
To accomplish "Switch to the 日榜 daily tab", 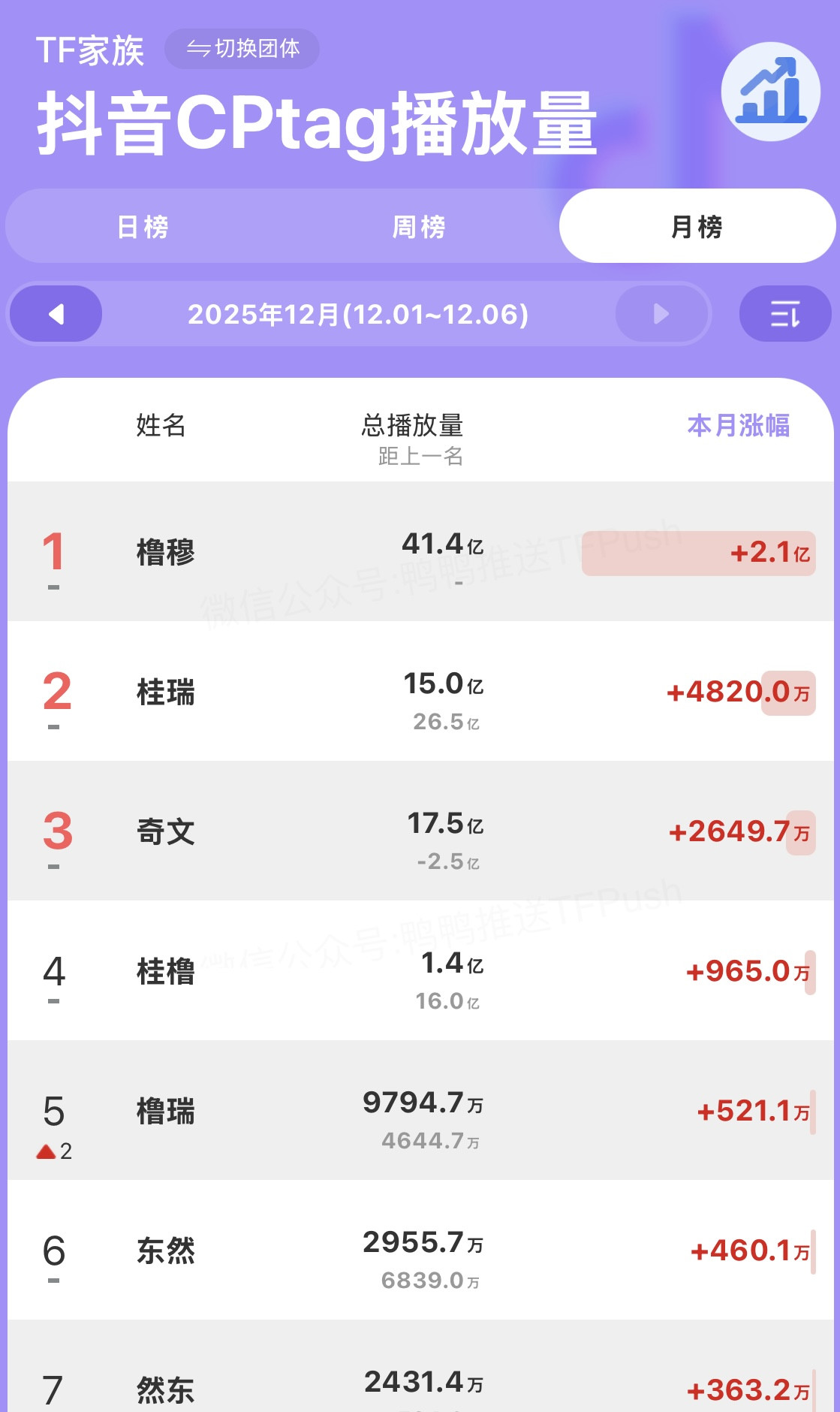I will [143, 226].
